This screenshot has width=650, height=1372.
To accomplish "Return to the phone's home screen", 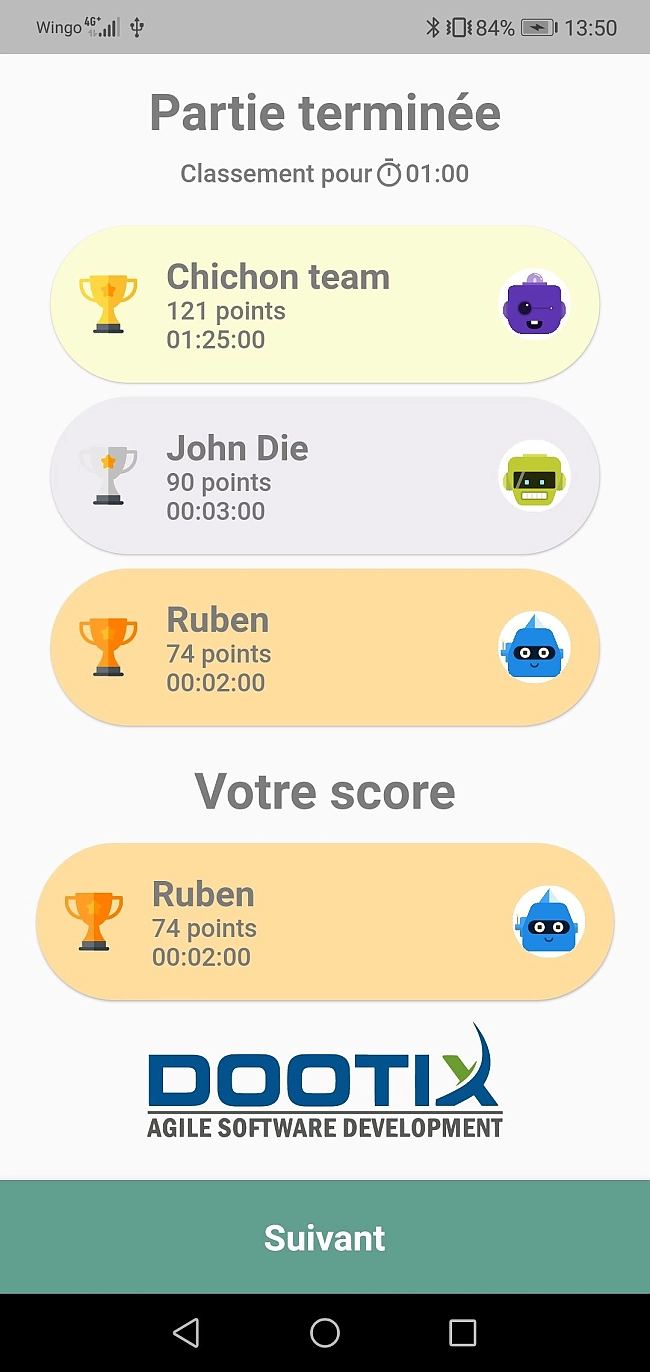I will coord(325,1332).
